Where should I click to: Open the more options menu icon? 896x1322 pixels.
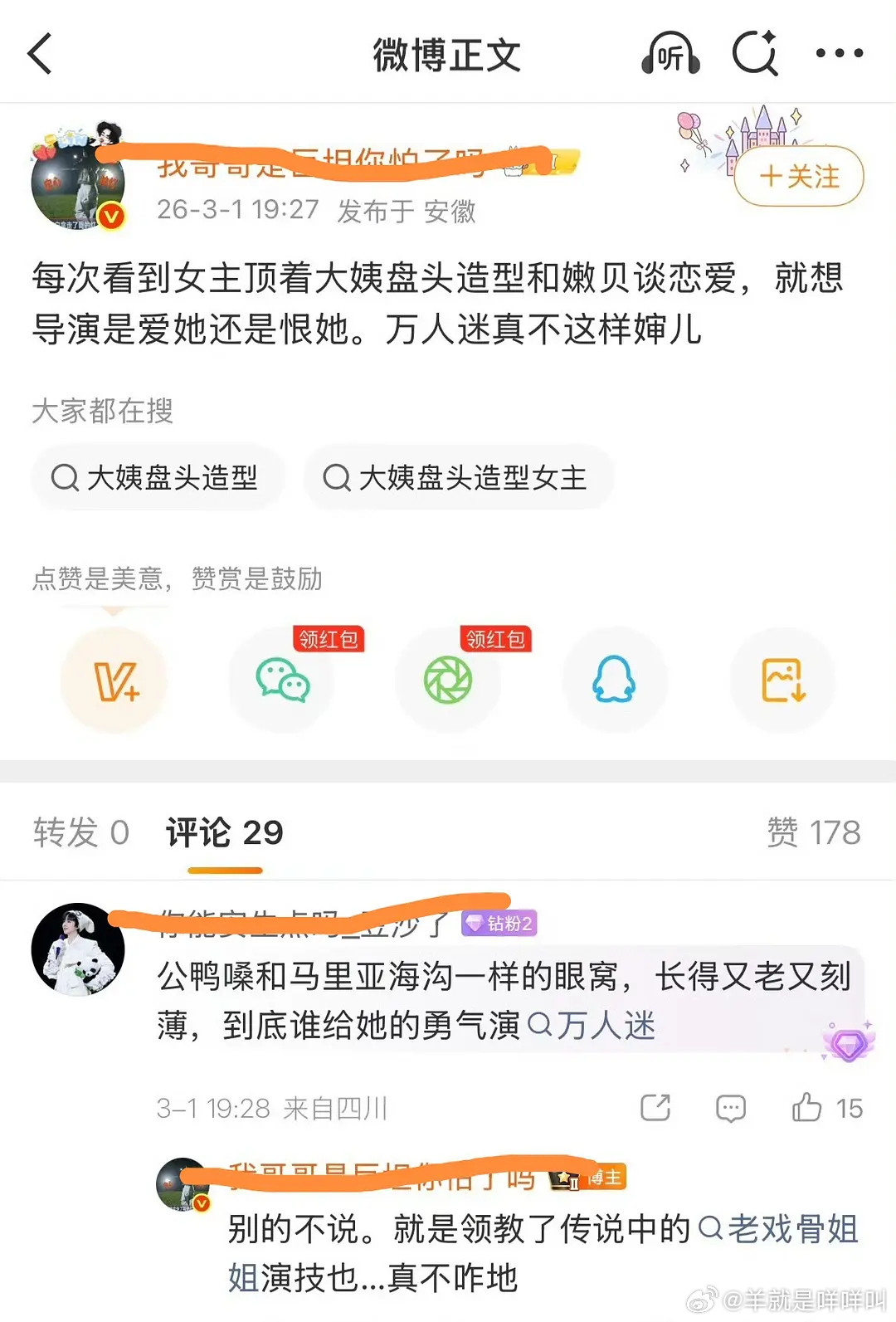click(838, 51)
